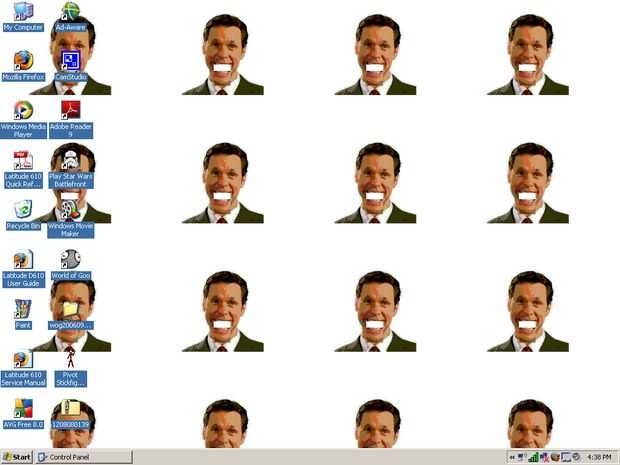The height and width of the screenshot is (465, 620).
Task: Launch Windows Movie Maker
Action: point(70,210)
